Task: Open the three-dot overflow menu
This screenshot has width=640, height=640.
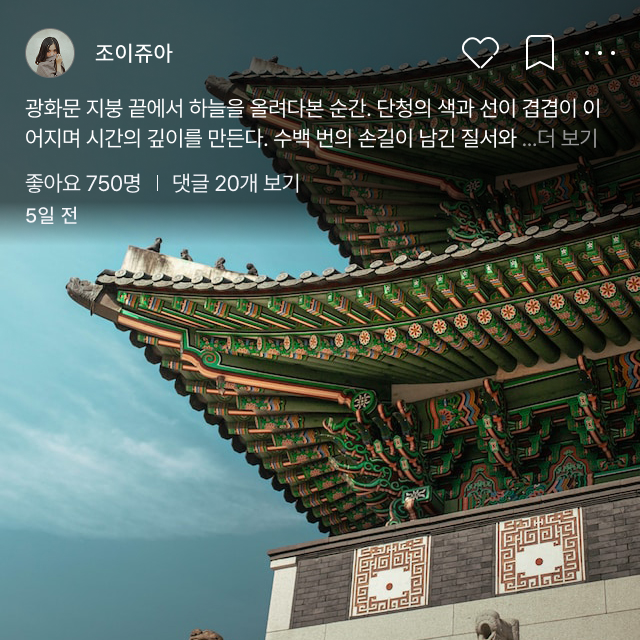Action: tap(600, 53)
